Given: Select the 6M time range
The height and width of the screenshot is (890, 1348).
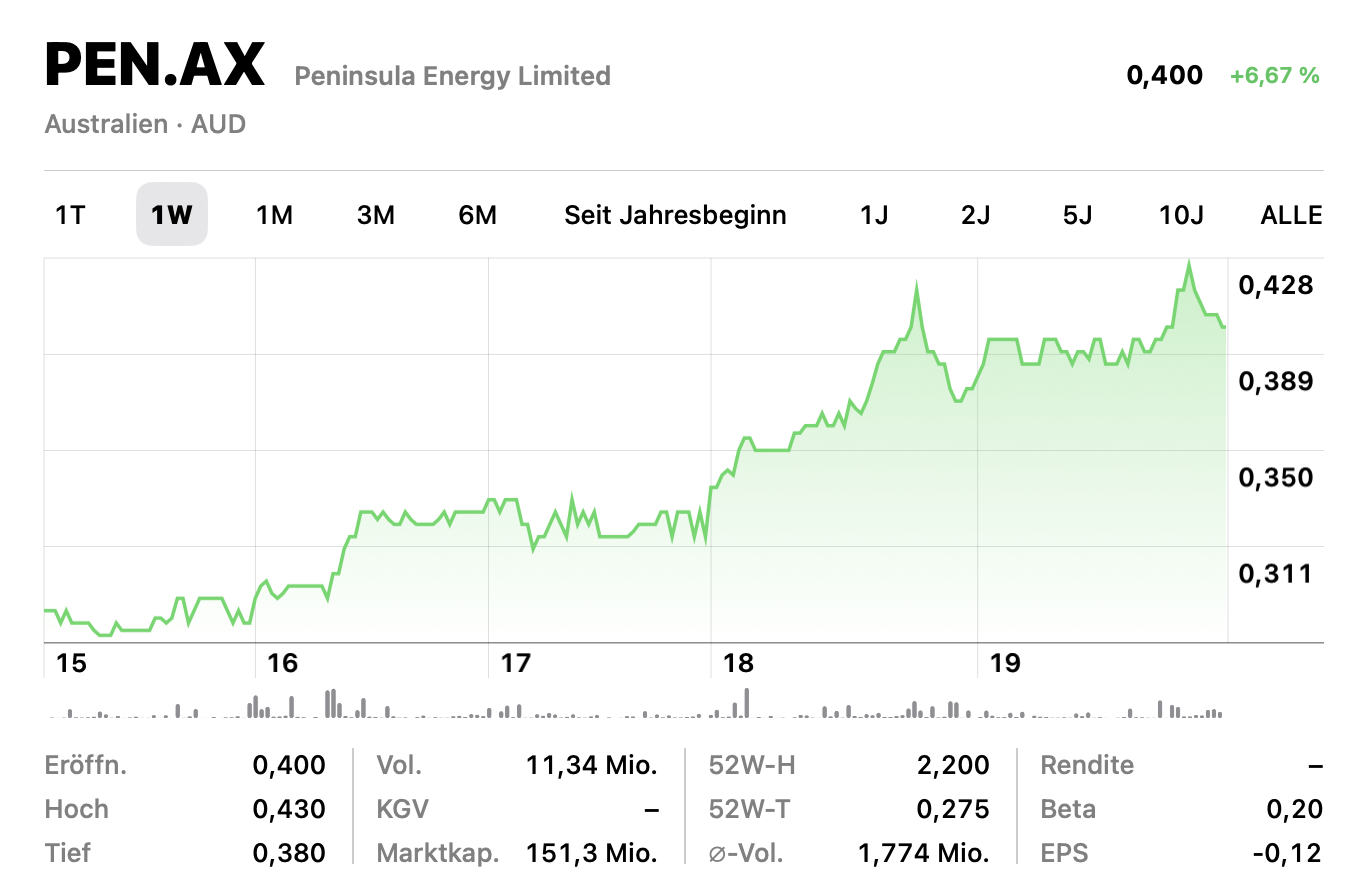Looking at the screenshot, I should (x=477, y=215).
